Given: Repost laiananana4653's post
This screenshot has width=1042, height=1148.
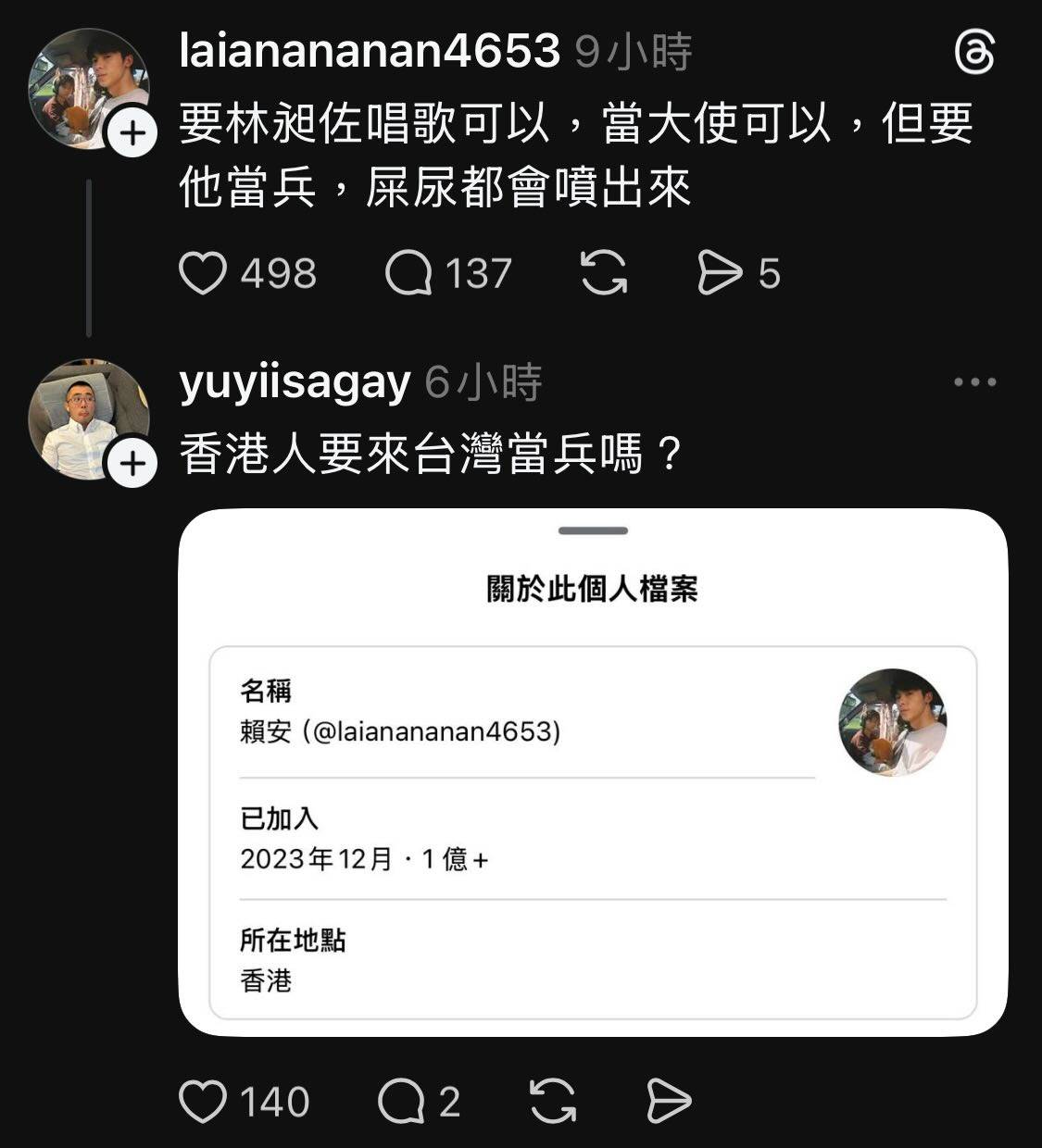Looking at the screenshot, I should pyautogui.click(x=603, y=274).
